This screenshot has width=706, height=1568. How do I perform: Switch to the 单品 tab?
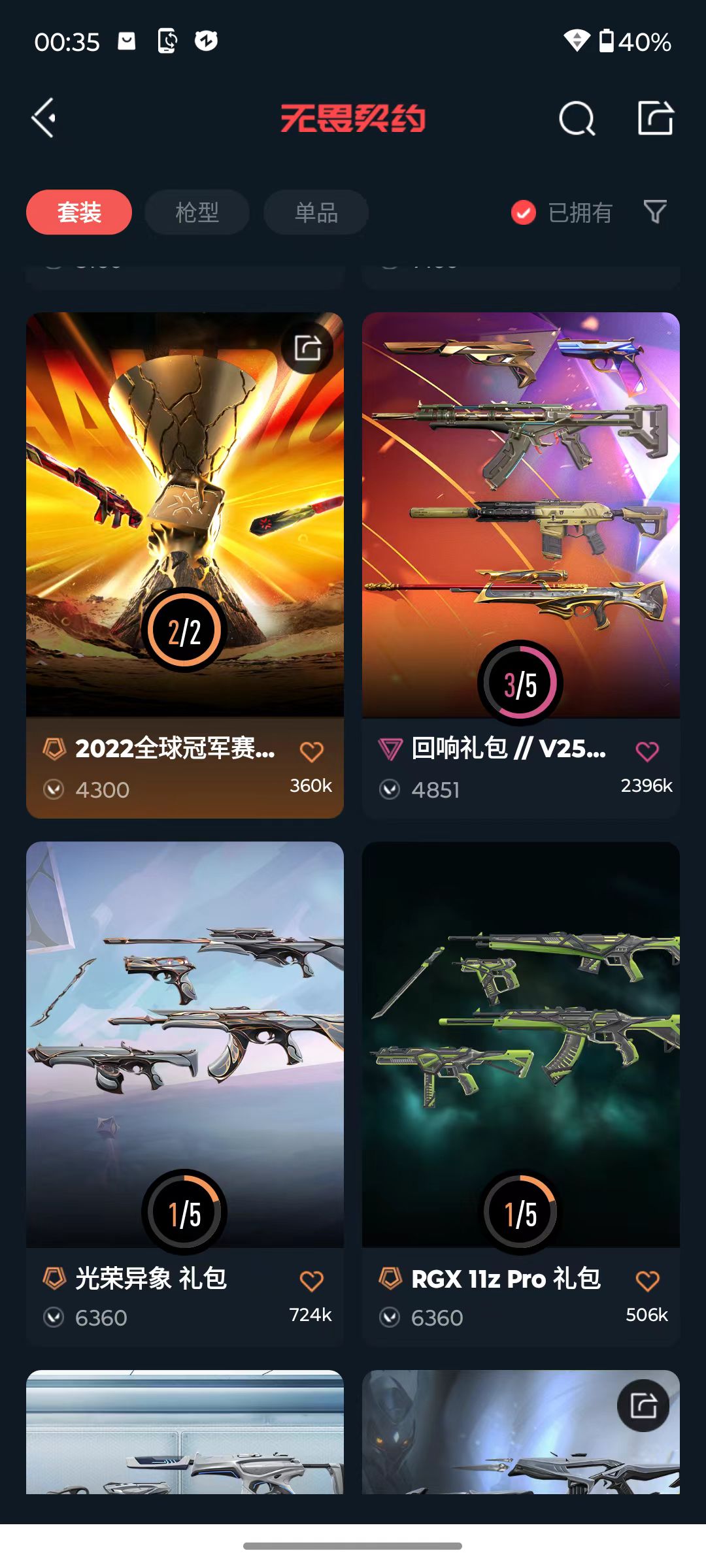[316, 212]
